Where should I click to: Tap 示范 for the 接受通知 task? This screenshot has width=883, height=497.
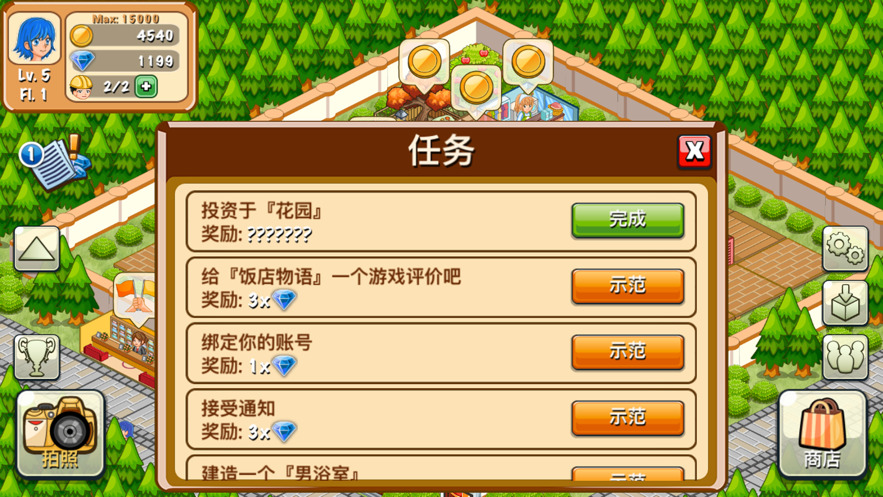627,417
